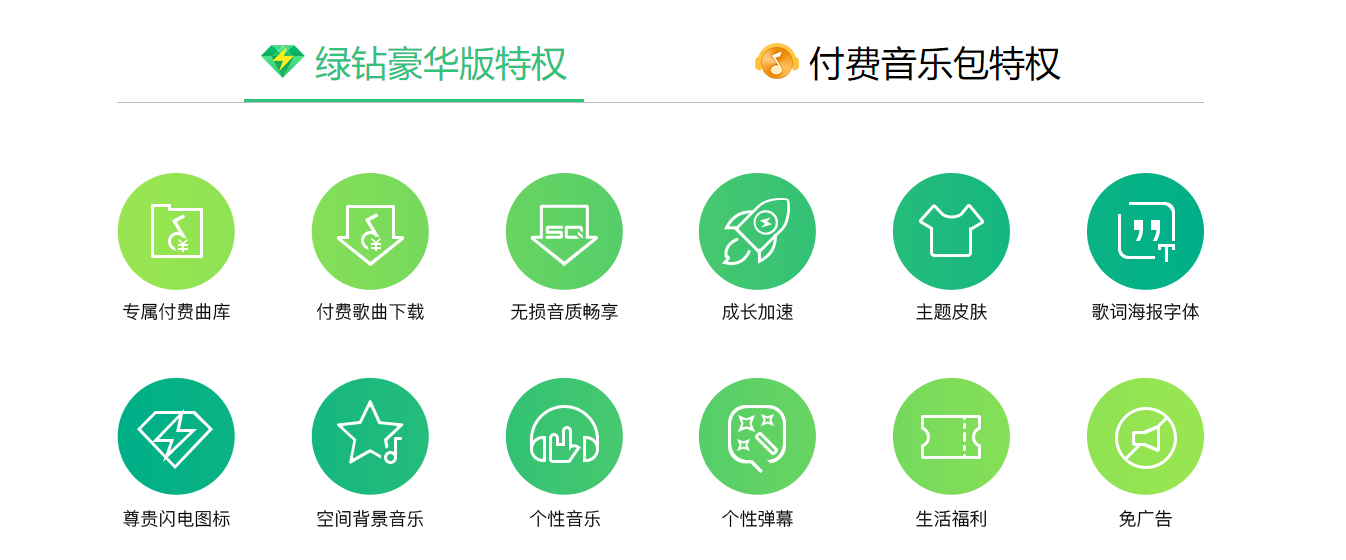Select the 无损音质畅享 SQ icon
This screenshot has width=1346, height=560.
(x=564, y=231)
